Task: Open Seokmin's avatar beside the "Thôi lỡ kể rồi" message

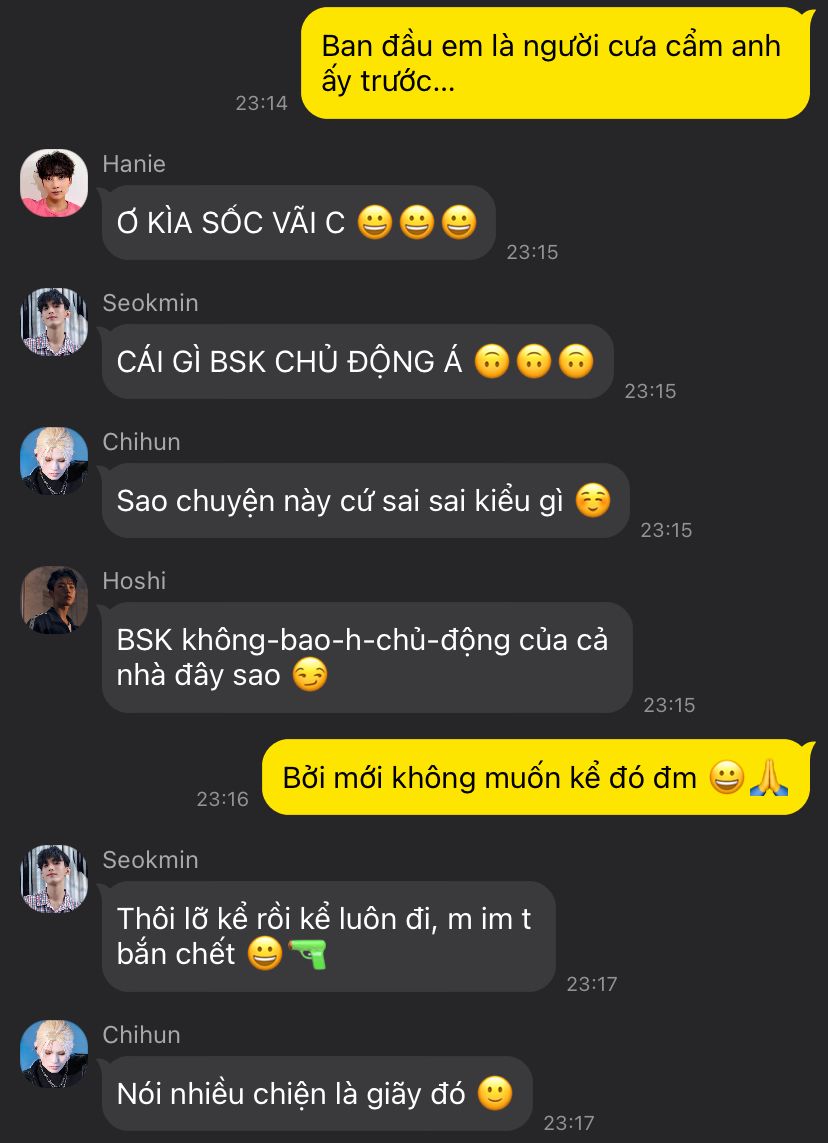Action: coord(54,879)
